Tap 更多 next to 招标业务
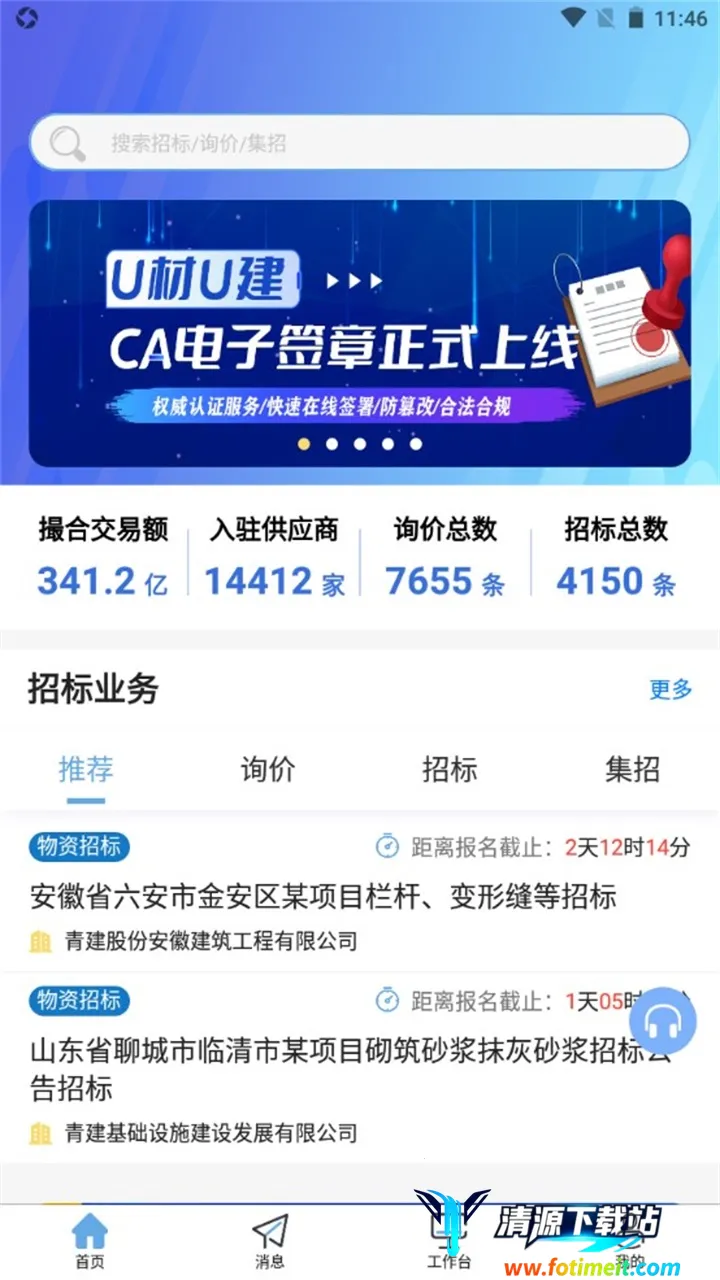The height and width of the screenshot is (1280, 720). [x=670, y=689]
